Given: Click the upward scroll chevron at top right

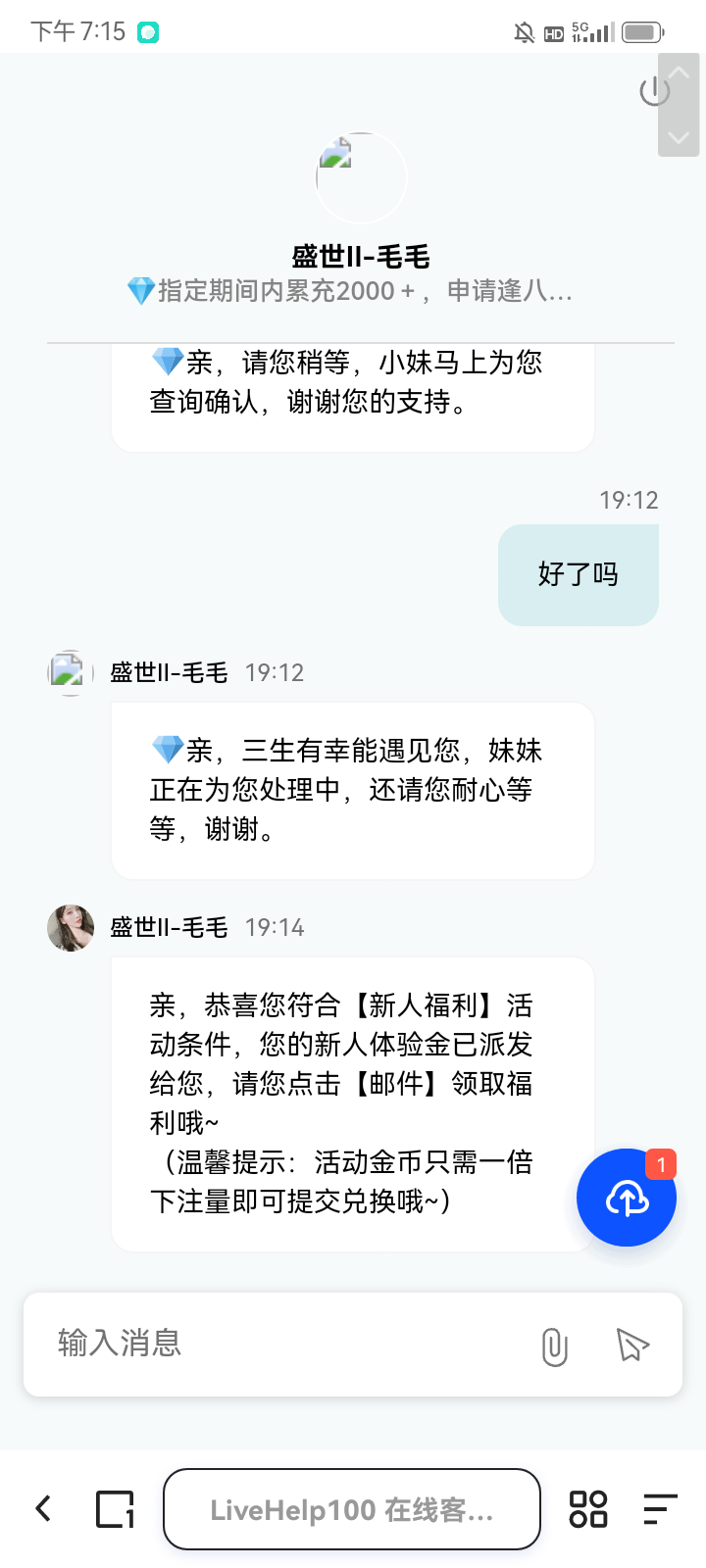Looking at the screenshot, I should 679,71.
